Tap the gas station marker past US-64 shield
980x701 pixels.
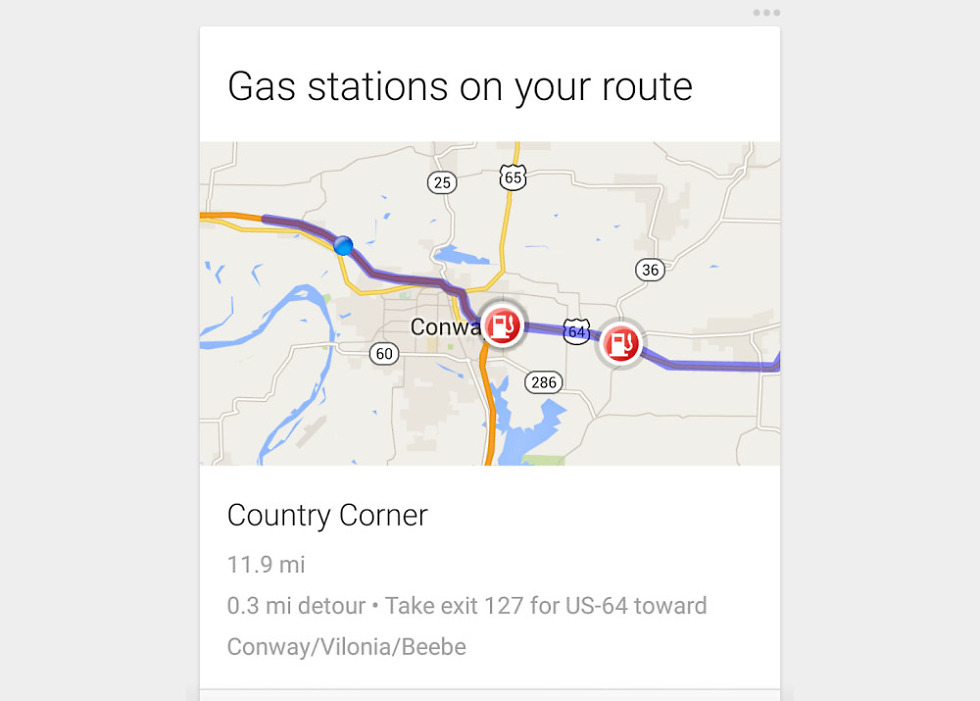tap(621, 344)
